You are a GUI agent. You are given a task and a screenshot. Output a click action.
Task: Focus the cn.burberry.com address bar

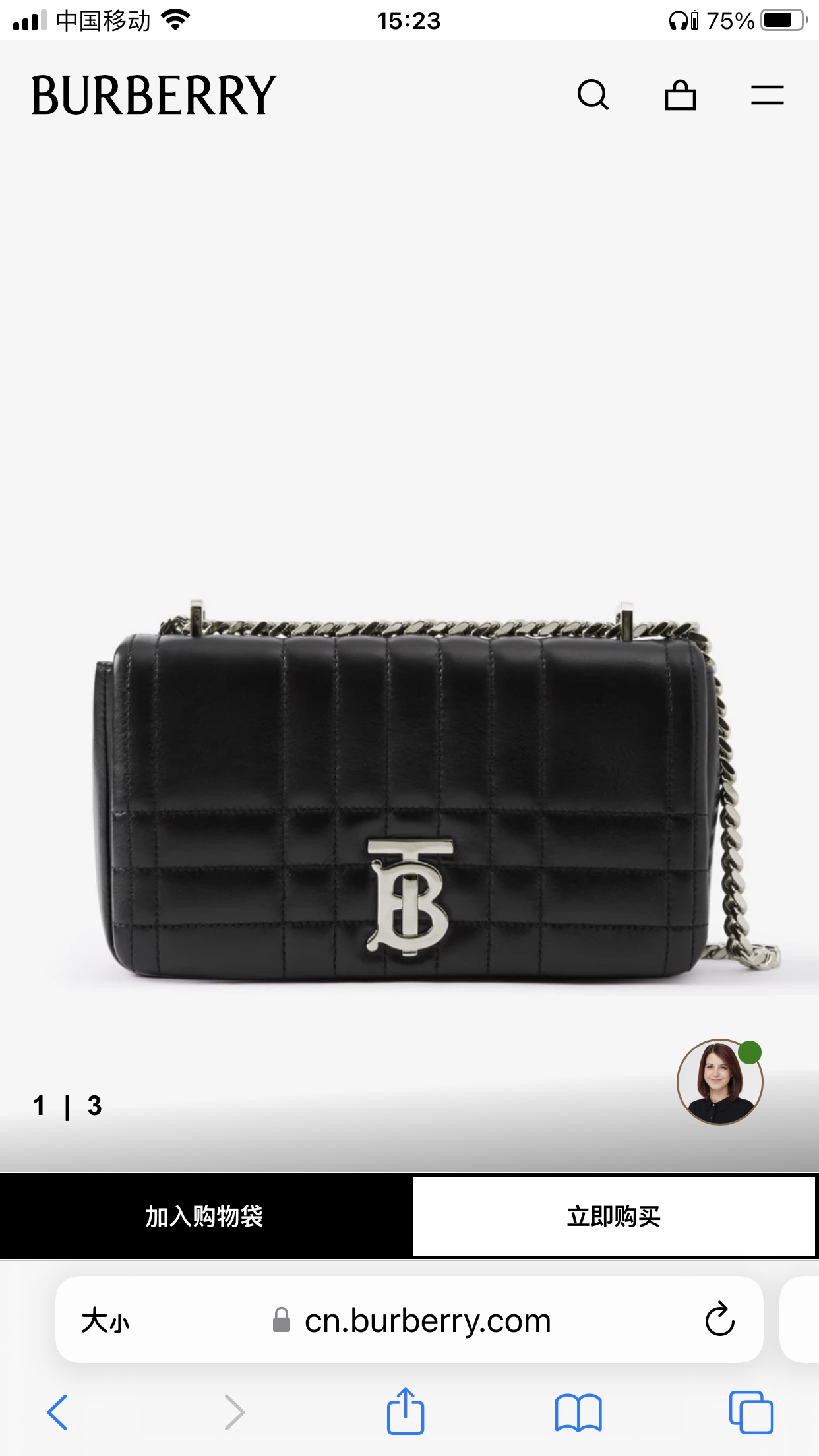427,1321
